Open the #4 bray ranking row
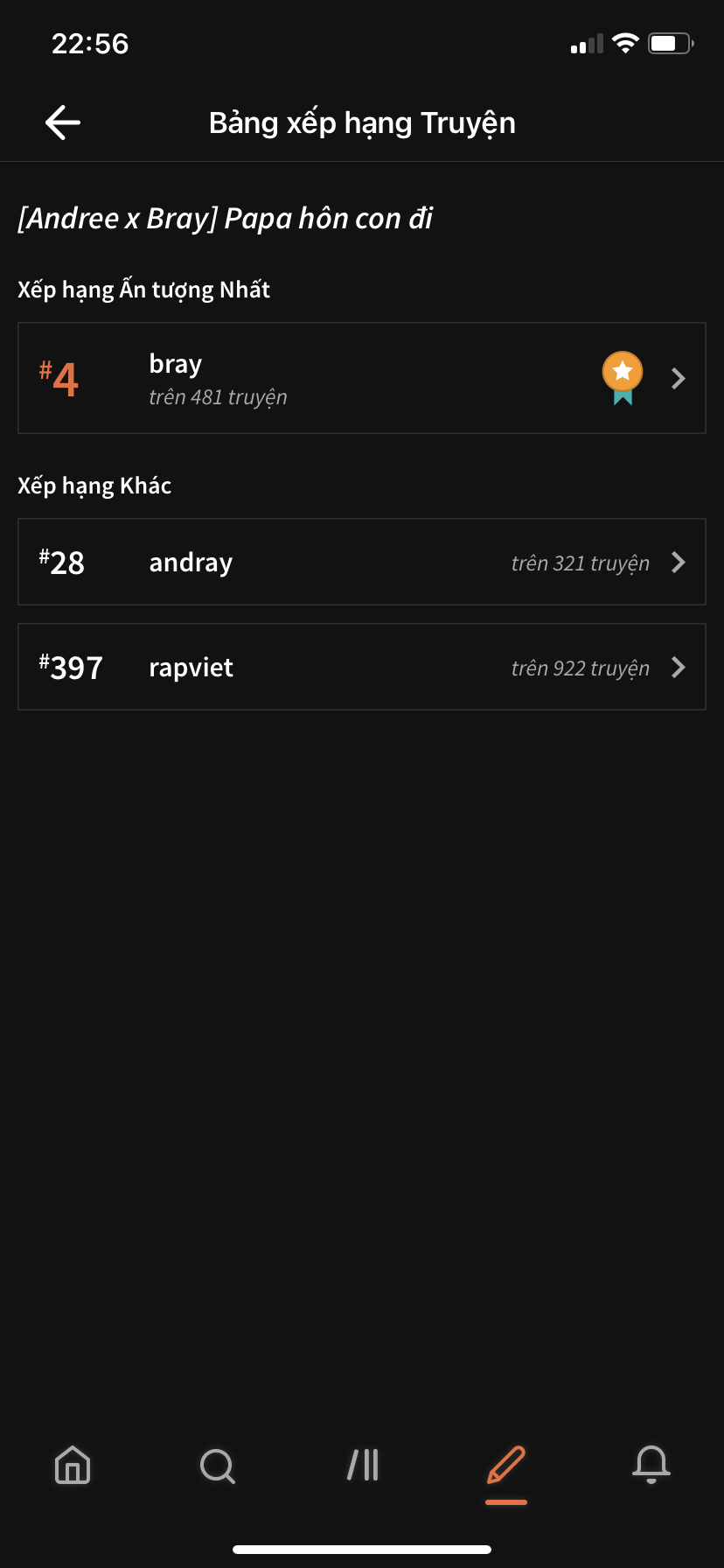The height and width of the screenshot is (1568, 724). [362, 378]
